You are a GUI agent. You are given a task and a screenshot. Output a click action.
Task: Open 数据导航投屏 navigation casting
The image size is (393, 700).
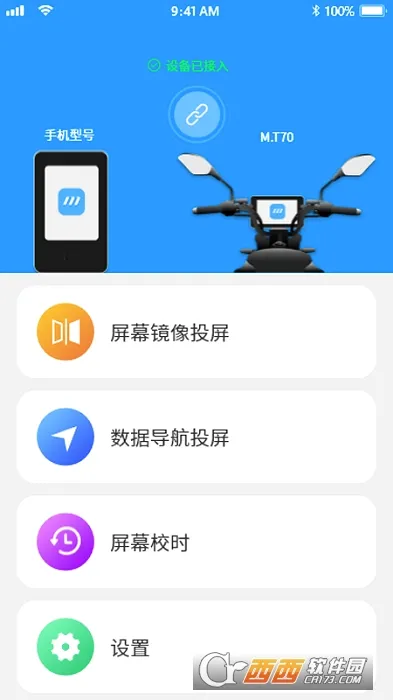pos(196,437)
